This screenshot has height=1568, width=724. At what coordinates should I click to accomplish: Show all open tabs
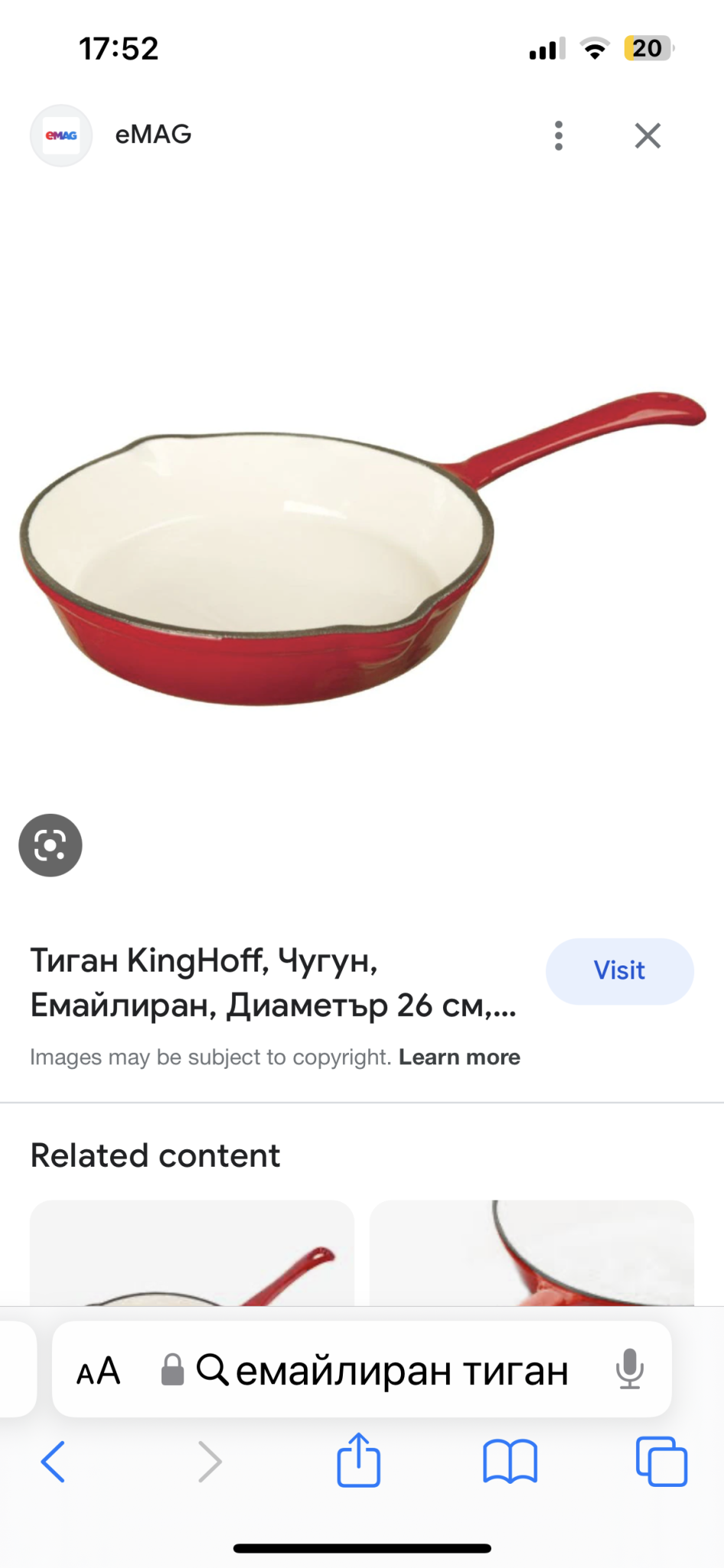[x=661, y=1462]
